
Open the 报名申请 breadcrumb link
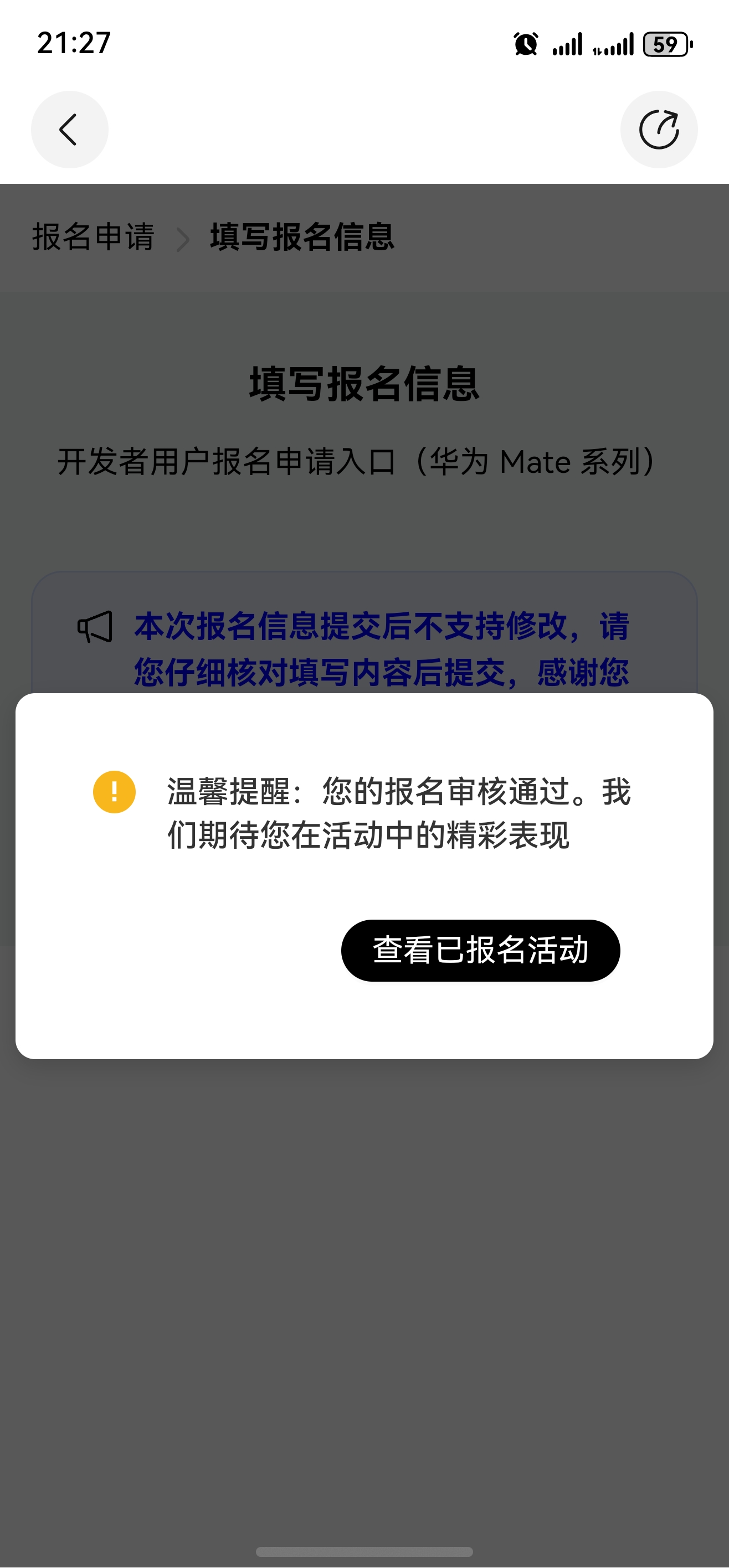pyautogui.click(x=93, y=237)
